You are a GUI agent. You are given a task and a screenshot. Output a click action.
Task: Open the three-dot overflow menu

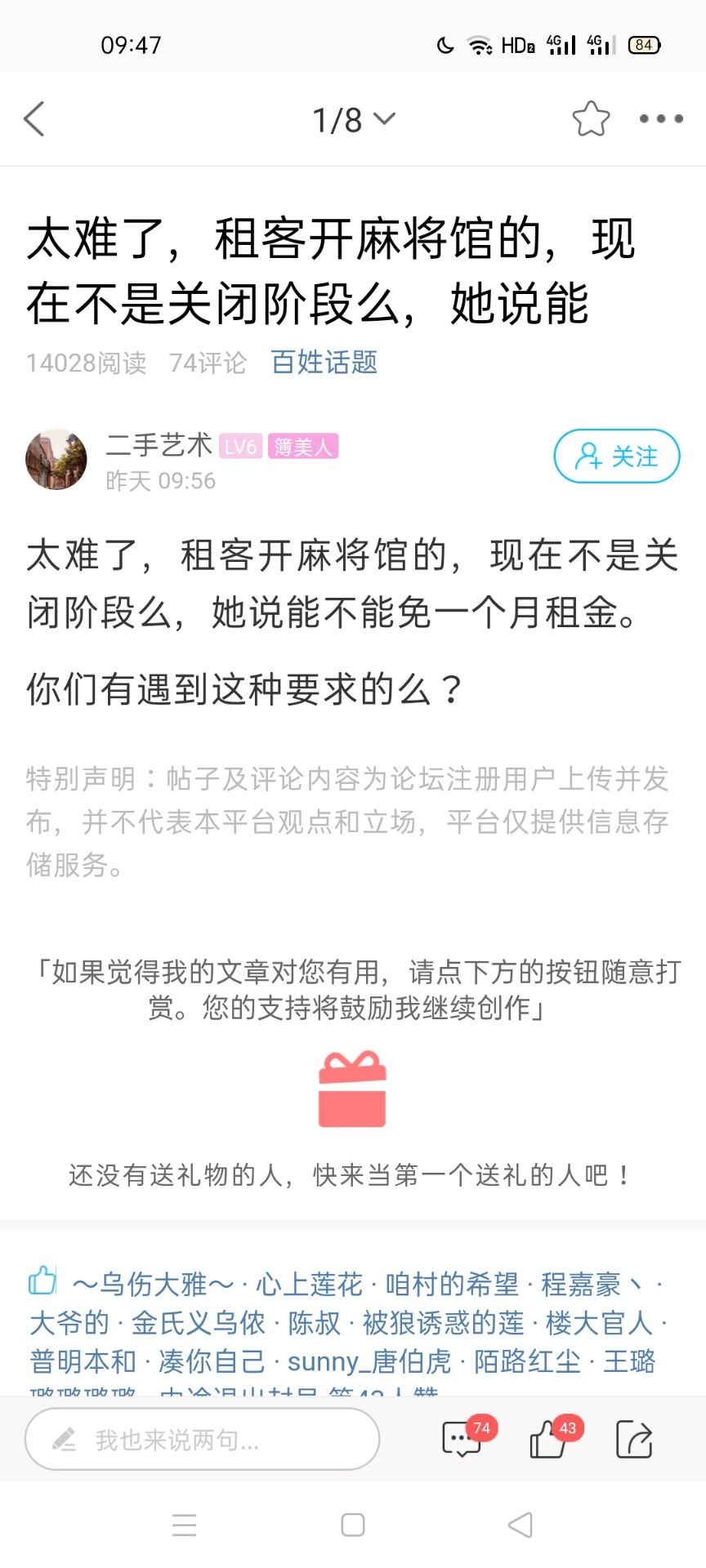(x=661, y=119)
